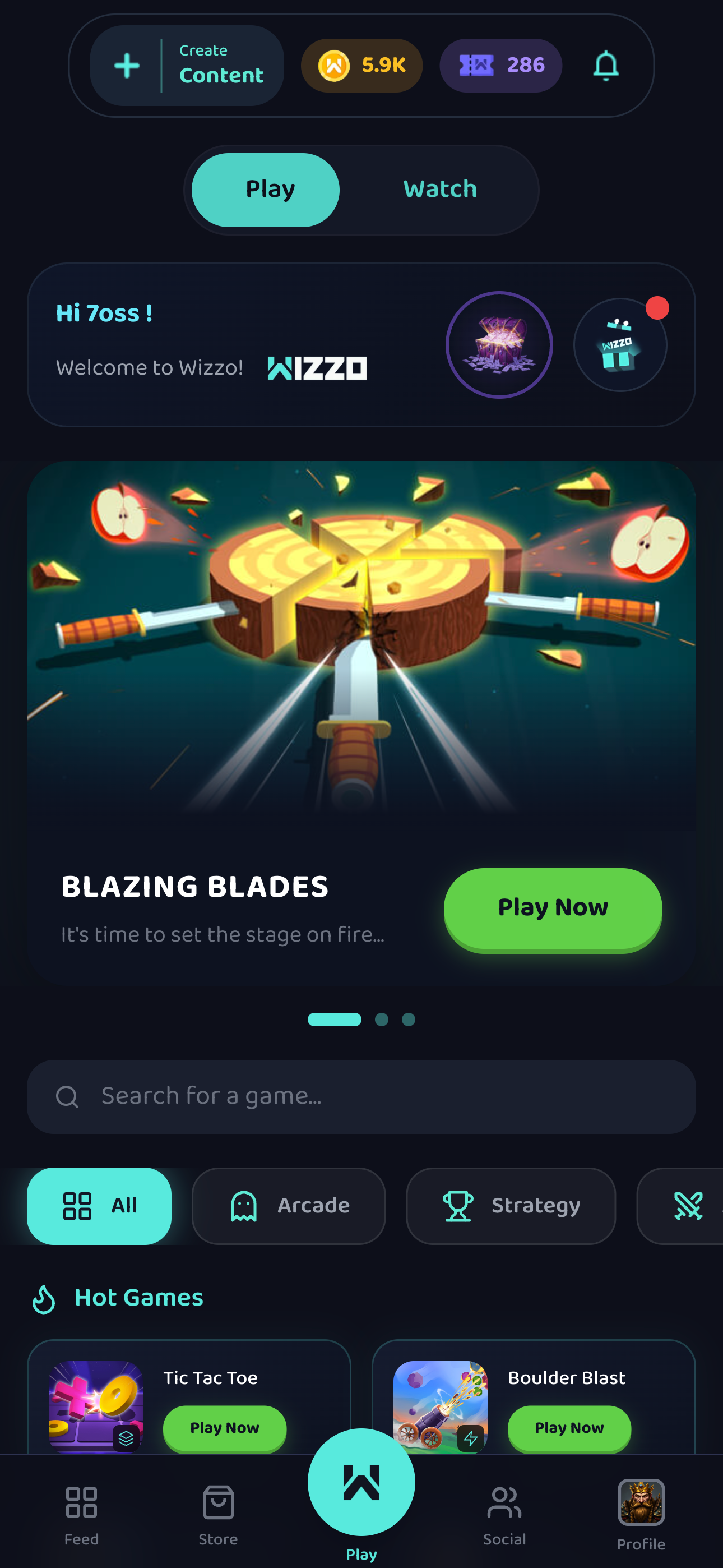This screenshot has height=1568, width=723.
Task: Open the Wizzo gift box
Action: [x=619, y=344]
